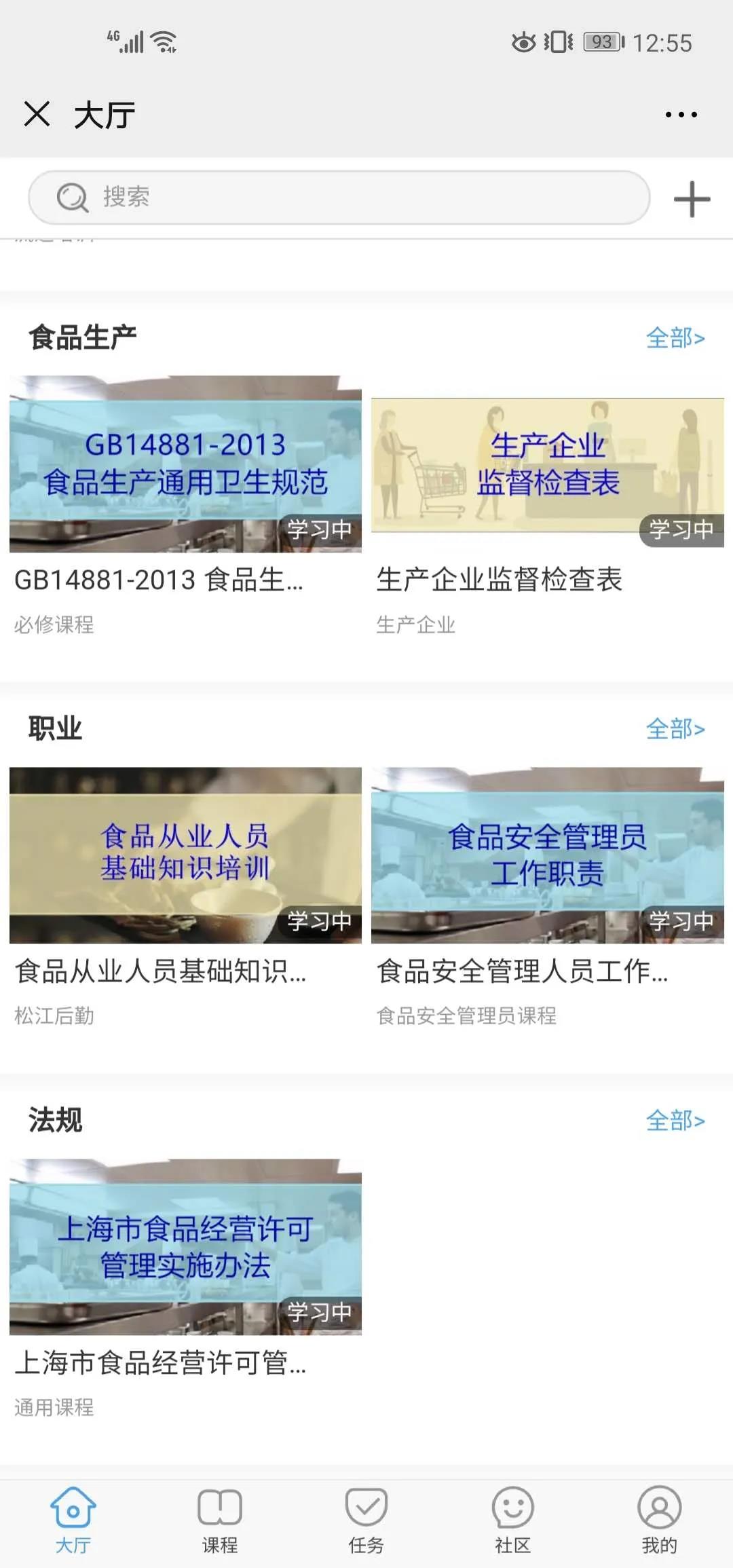The height and width of the screenshot is (1568, 733).
Task: Open the more options (···) menu
Action: (x=680, y=114)
